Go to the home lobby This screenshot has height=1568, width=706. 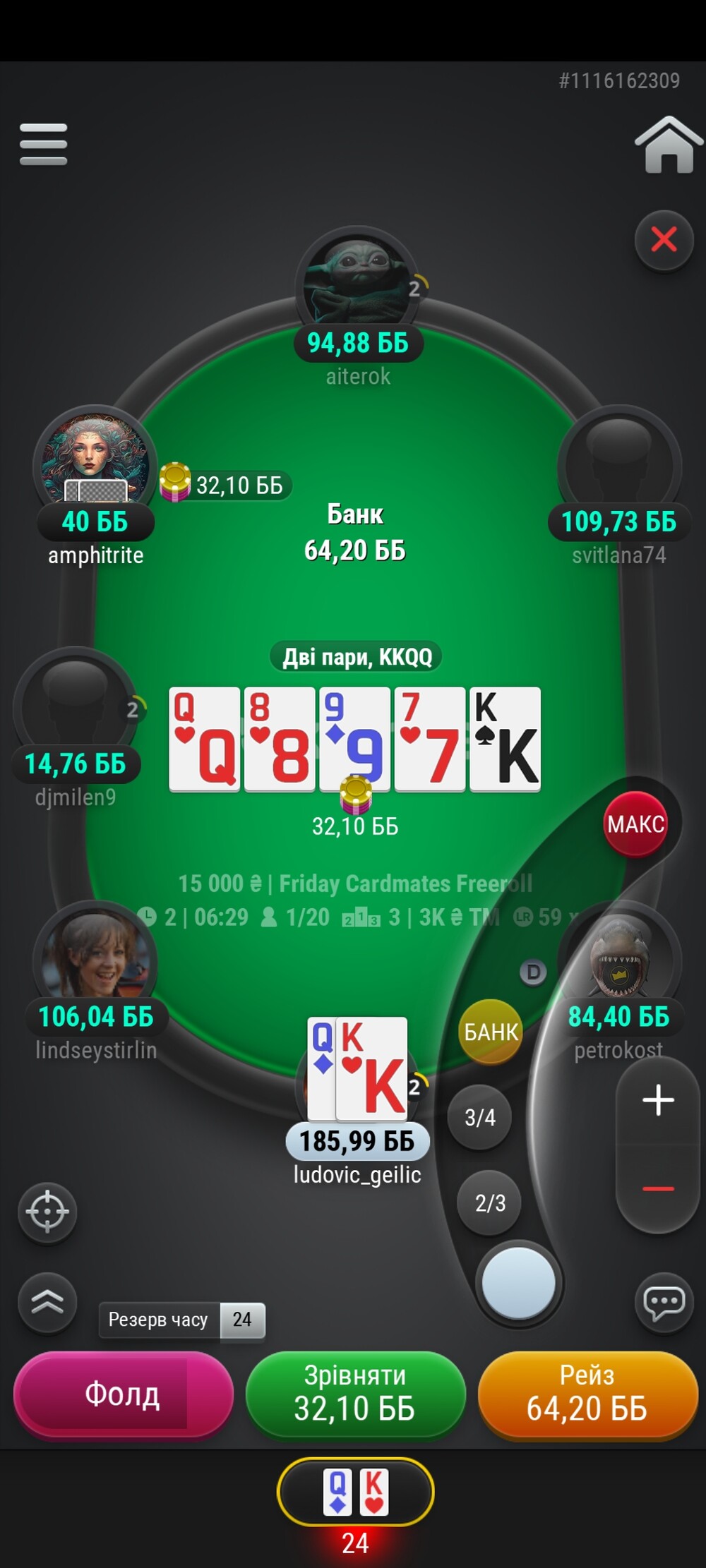(668, 145)
